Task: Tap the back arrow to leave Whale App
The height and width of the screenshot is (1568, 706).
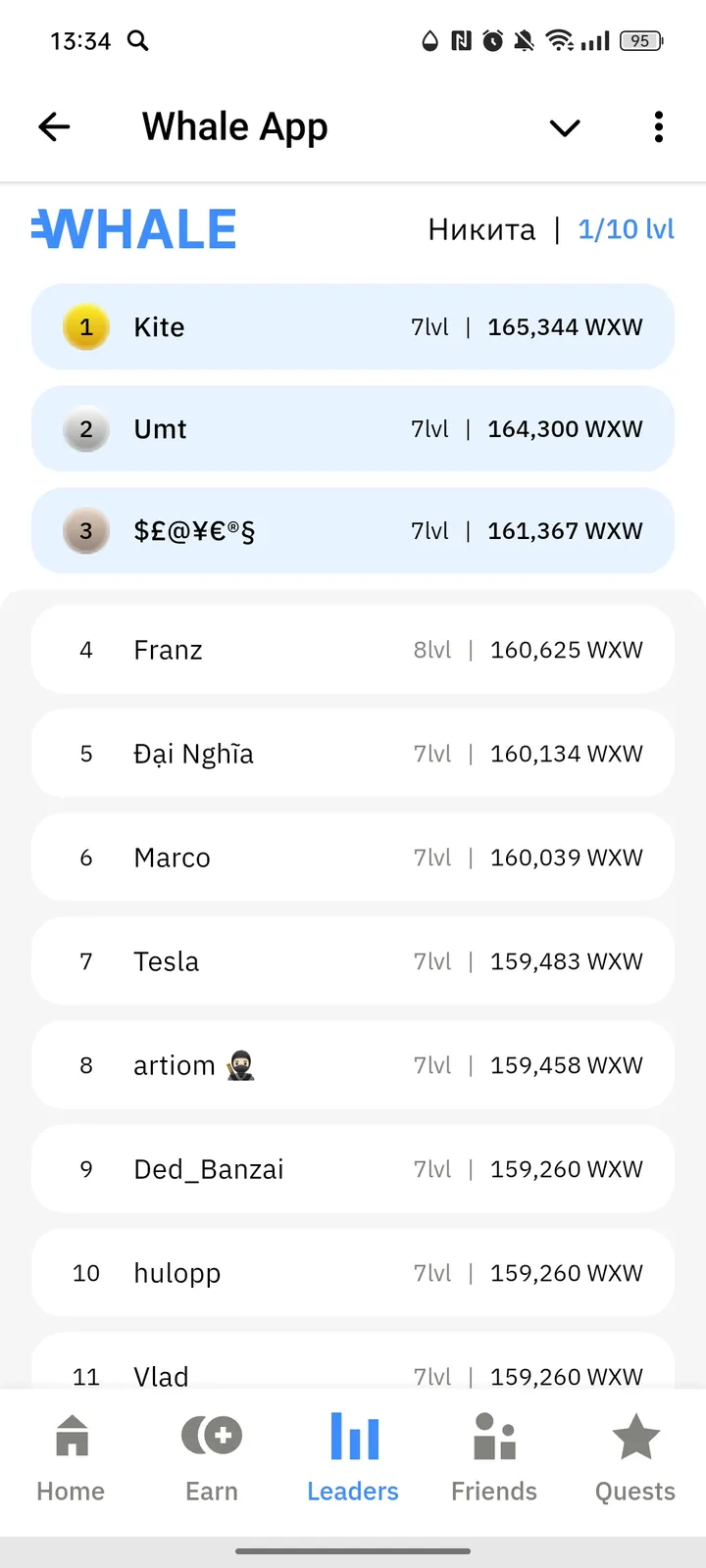Action: pos(54,126)
